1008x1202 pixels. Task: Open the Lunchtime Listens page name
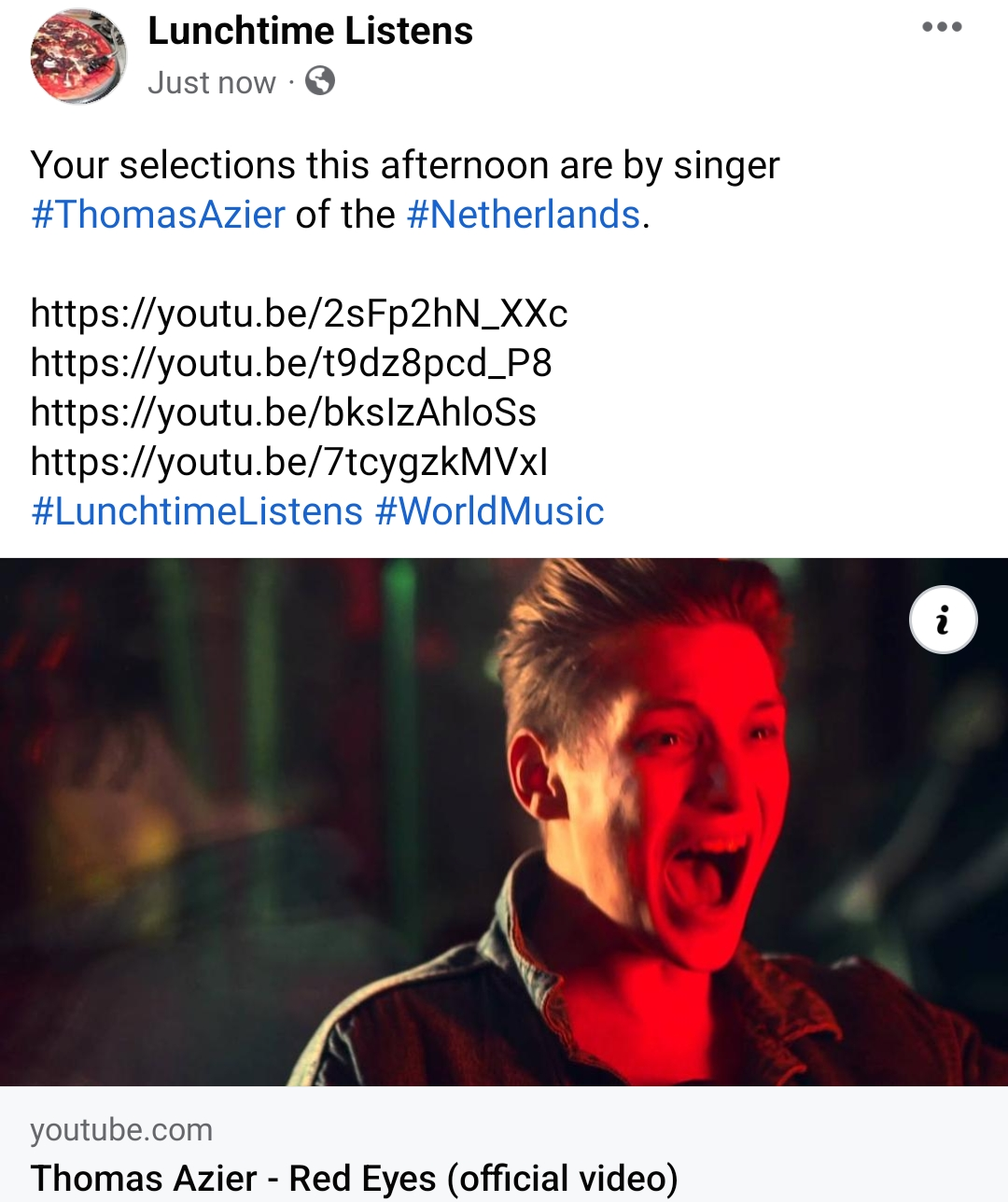(310, 31)
